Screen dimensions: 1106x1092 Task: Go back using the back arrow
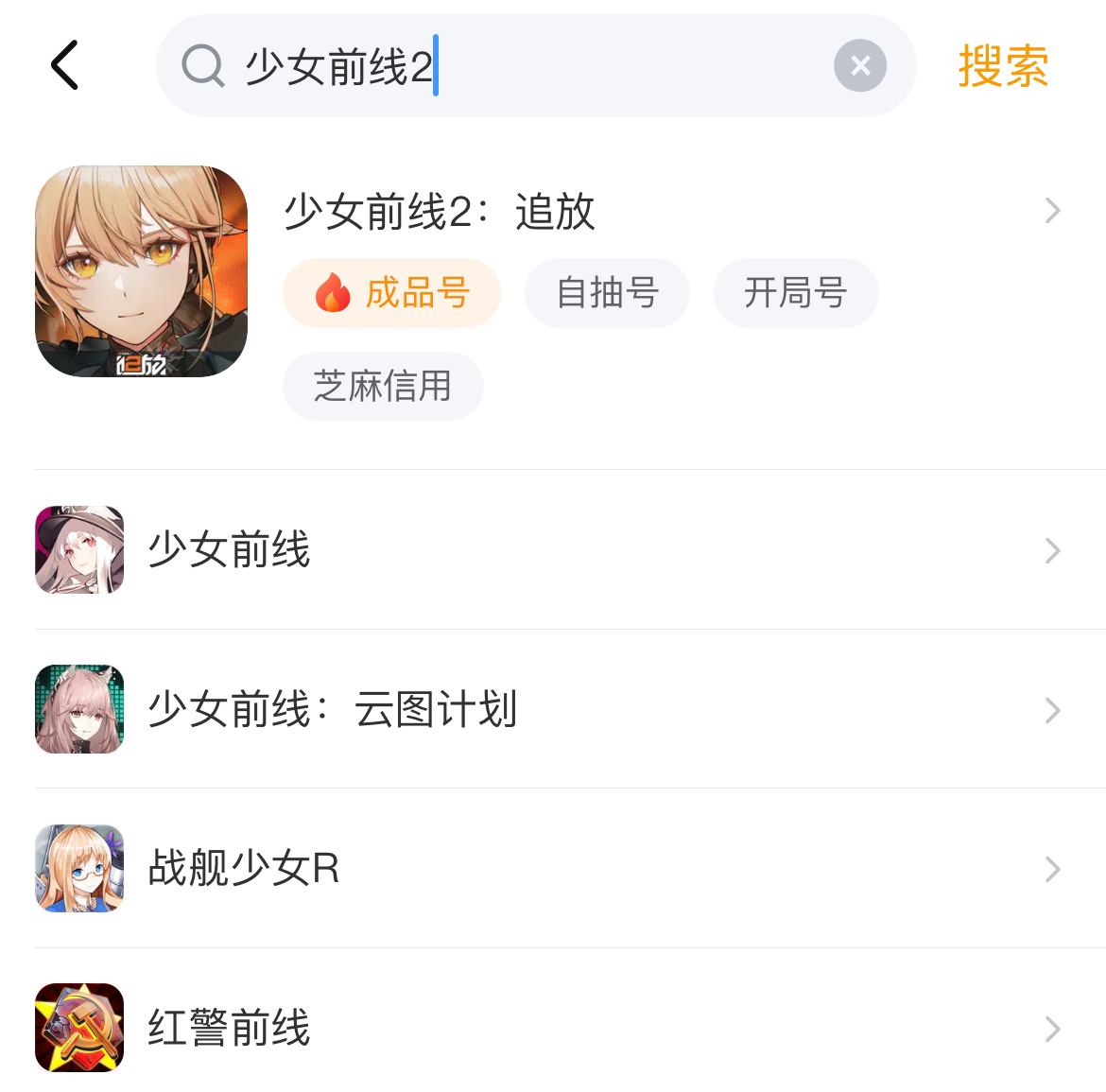coord(64,65)
